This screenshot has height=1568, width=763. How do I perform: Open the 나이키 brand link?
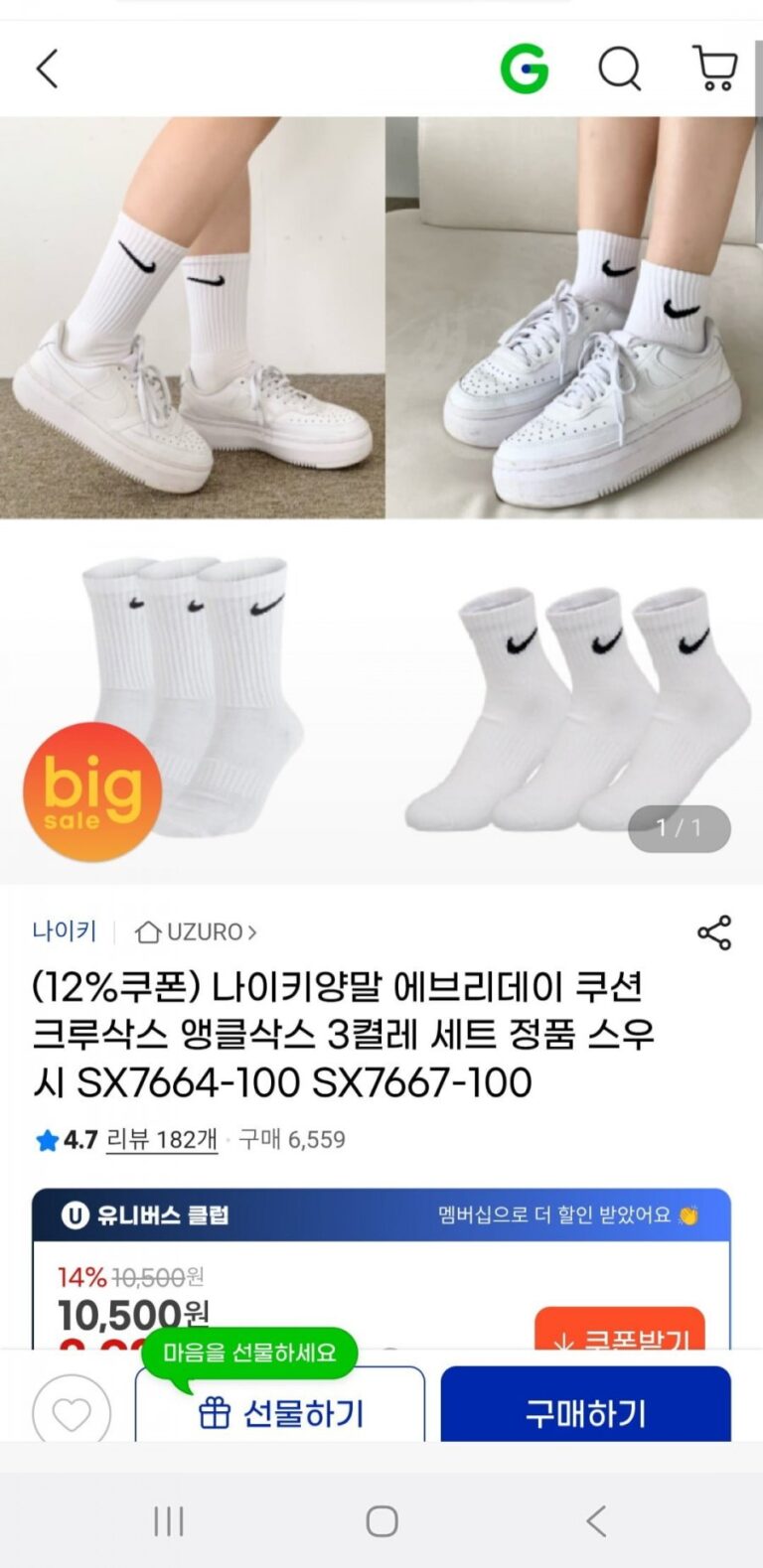tap(65, 931)
